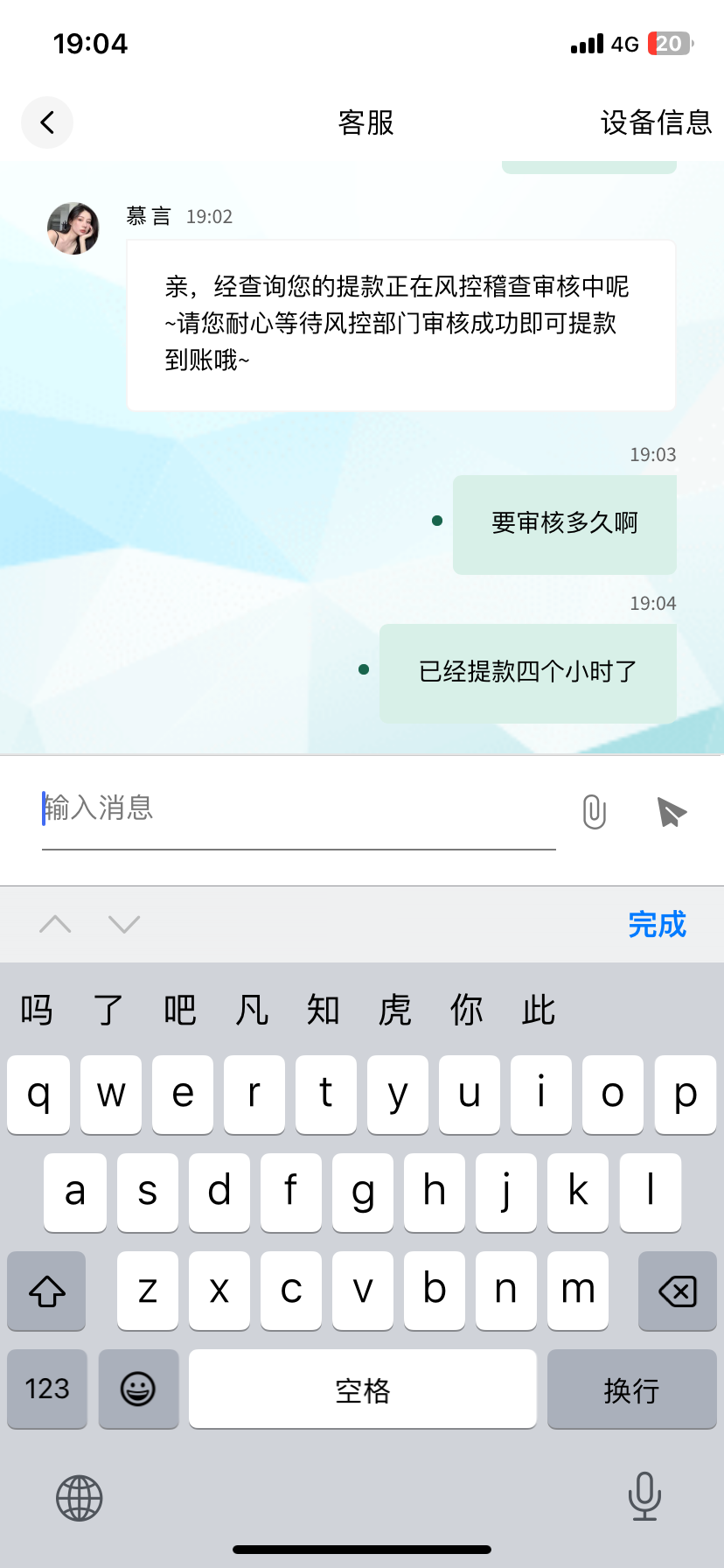Tap 完成 to dismiss the keyboard
This screenshot has height=1568, width=724.
coord(657,924)
